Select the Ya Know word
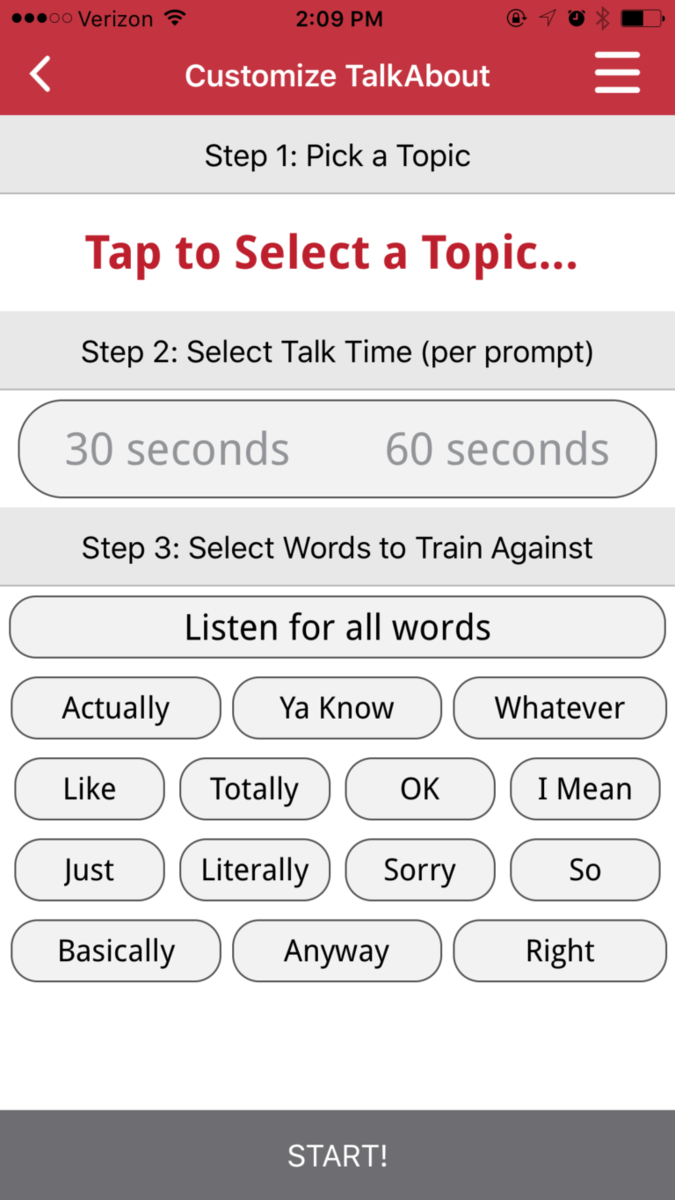This screenshot has height=1200, width=675. pyautogui.click(x=337, y=708)
